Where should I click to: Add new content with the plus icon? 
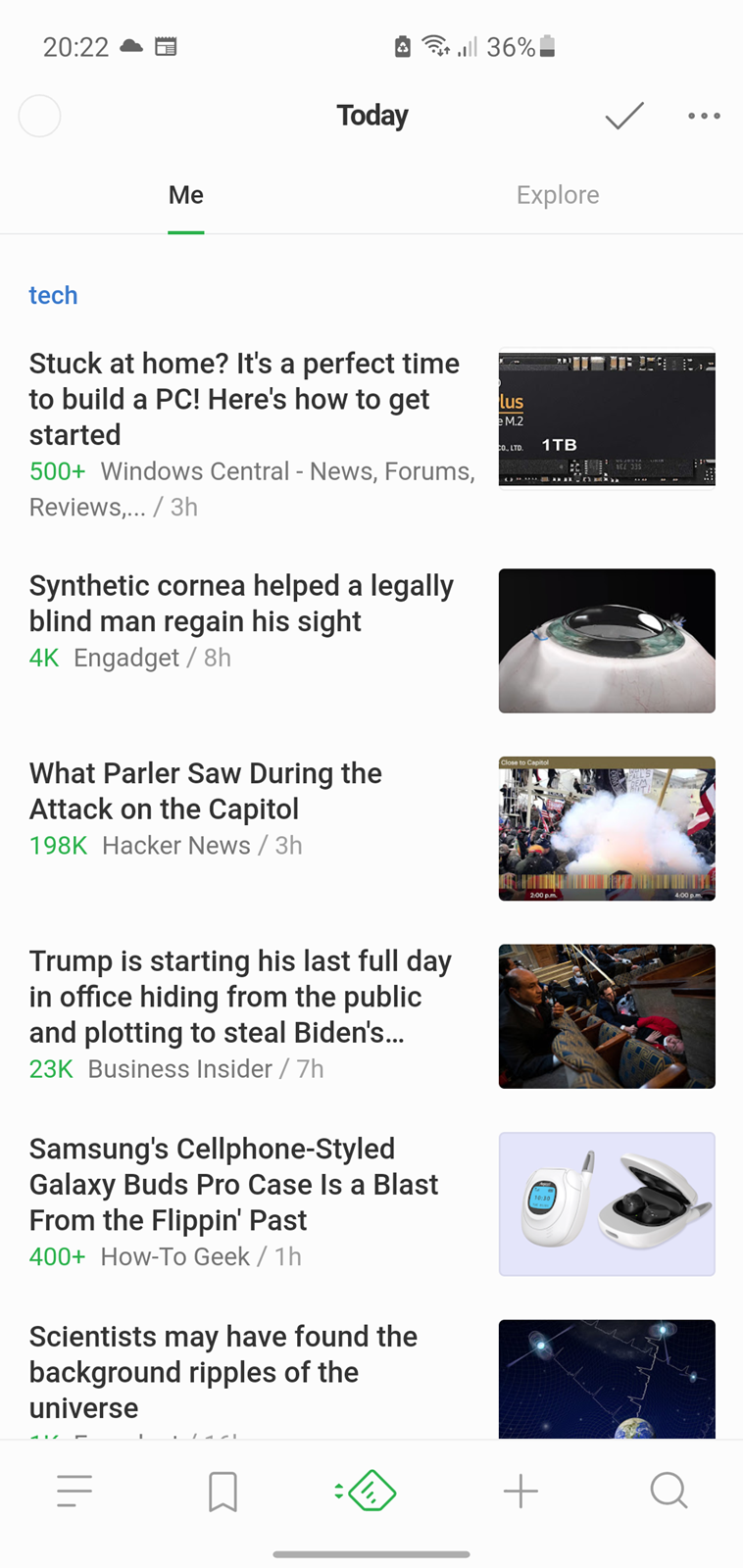tap(520, 1492)
